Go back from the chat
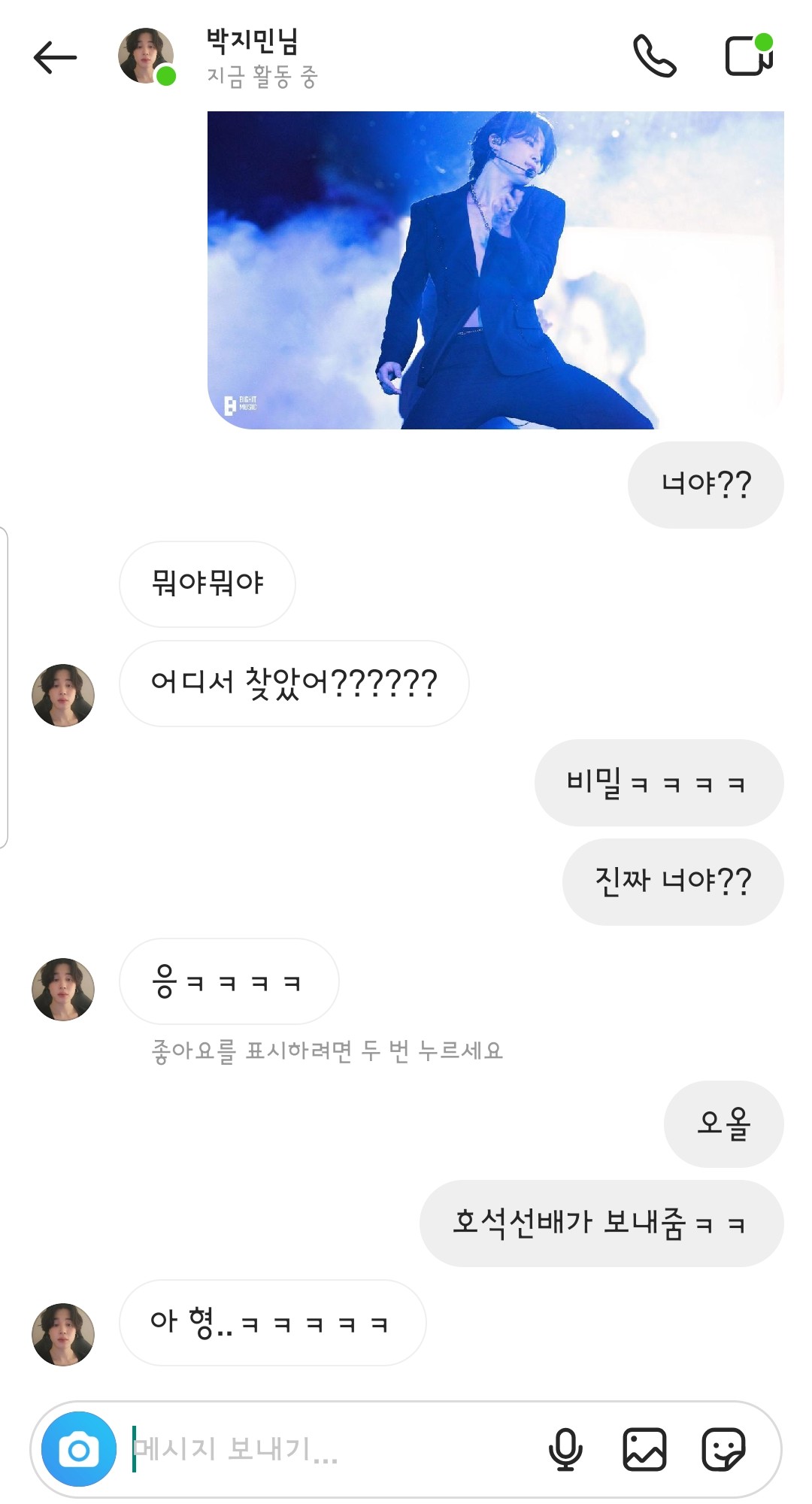The width and height of the screenshot is (812, 1504). point(55,57)
